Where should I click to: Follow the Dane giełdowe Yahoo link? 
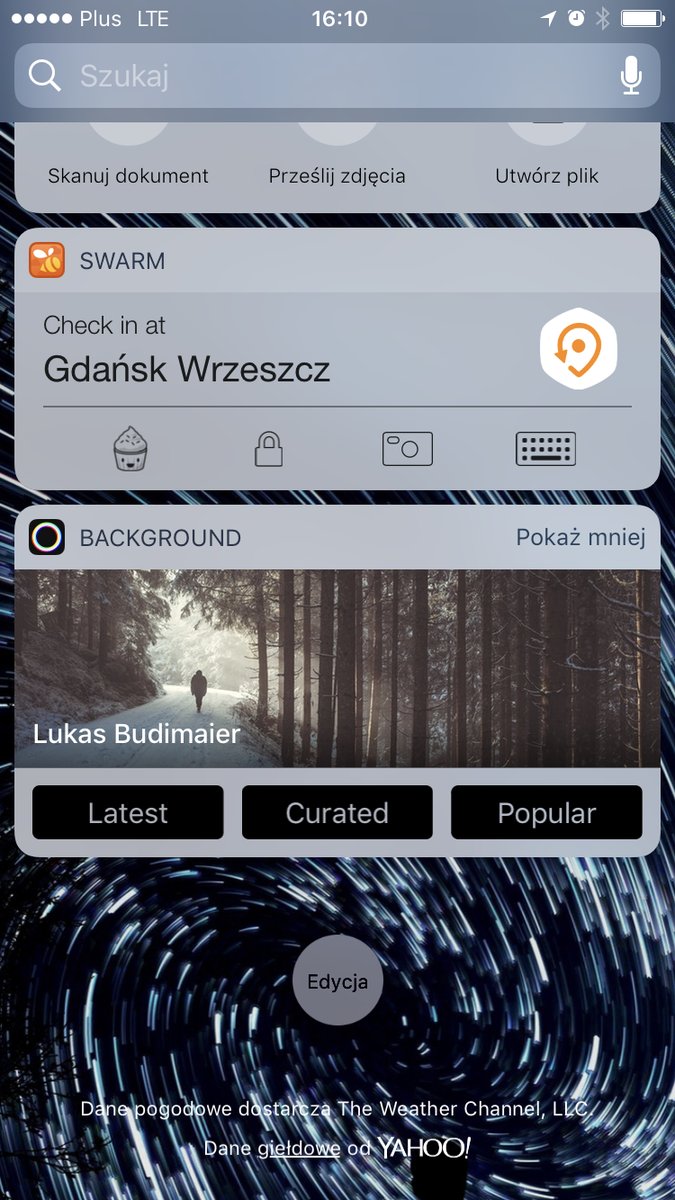coord(299,1149)
